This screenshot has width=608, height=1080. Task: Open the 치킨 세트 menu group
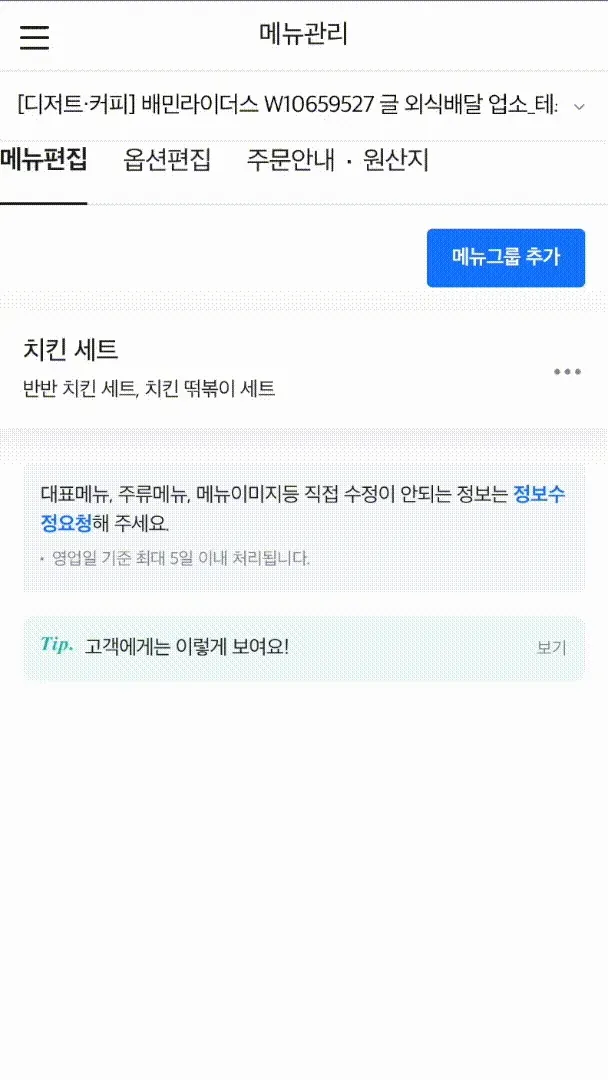pos(150,368)
